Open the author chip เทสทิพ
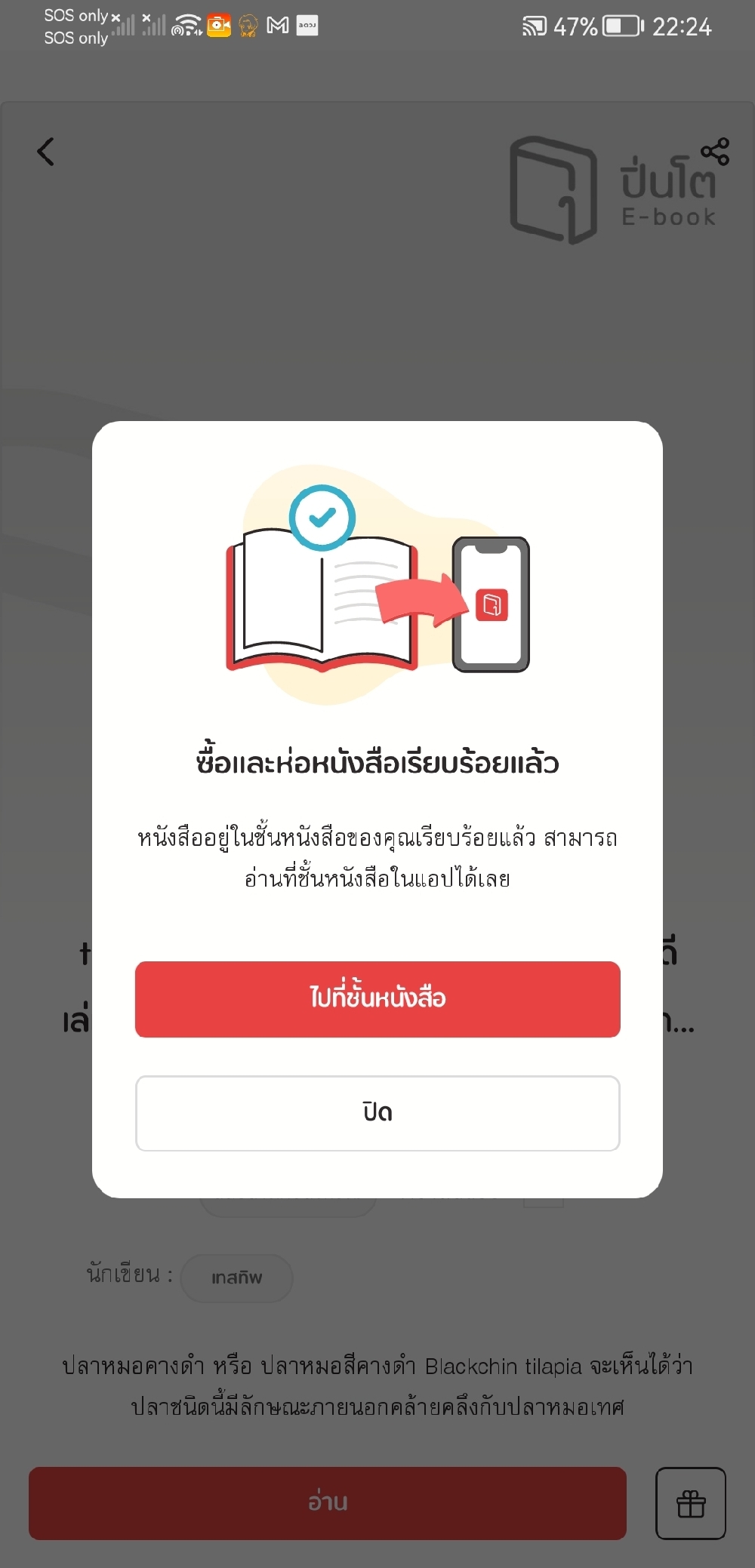This screenshot has width=755, height=1568. pyautogui.click(x=236, y=1277)
